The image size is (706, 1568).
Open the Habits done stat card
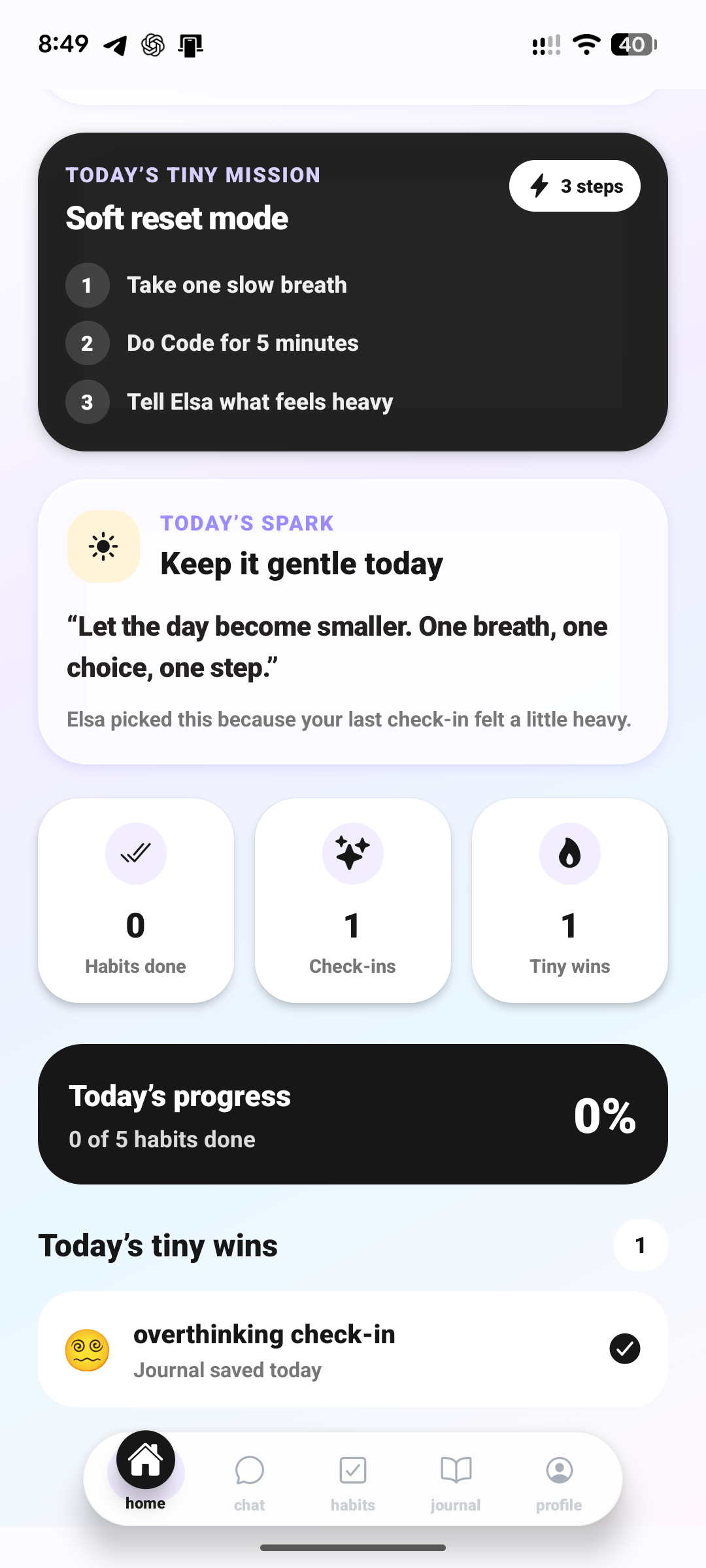coord(136,900)
